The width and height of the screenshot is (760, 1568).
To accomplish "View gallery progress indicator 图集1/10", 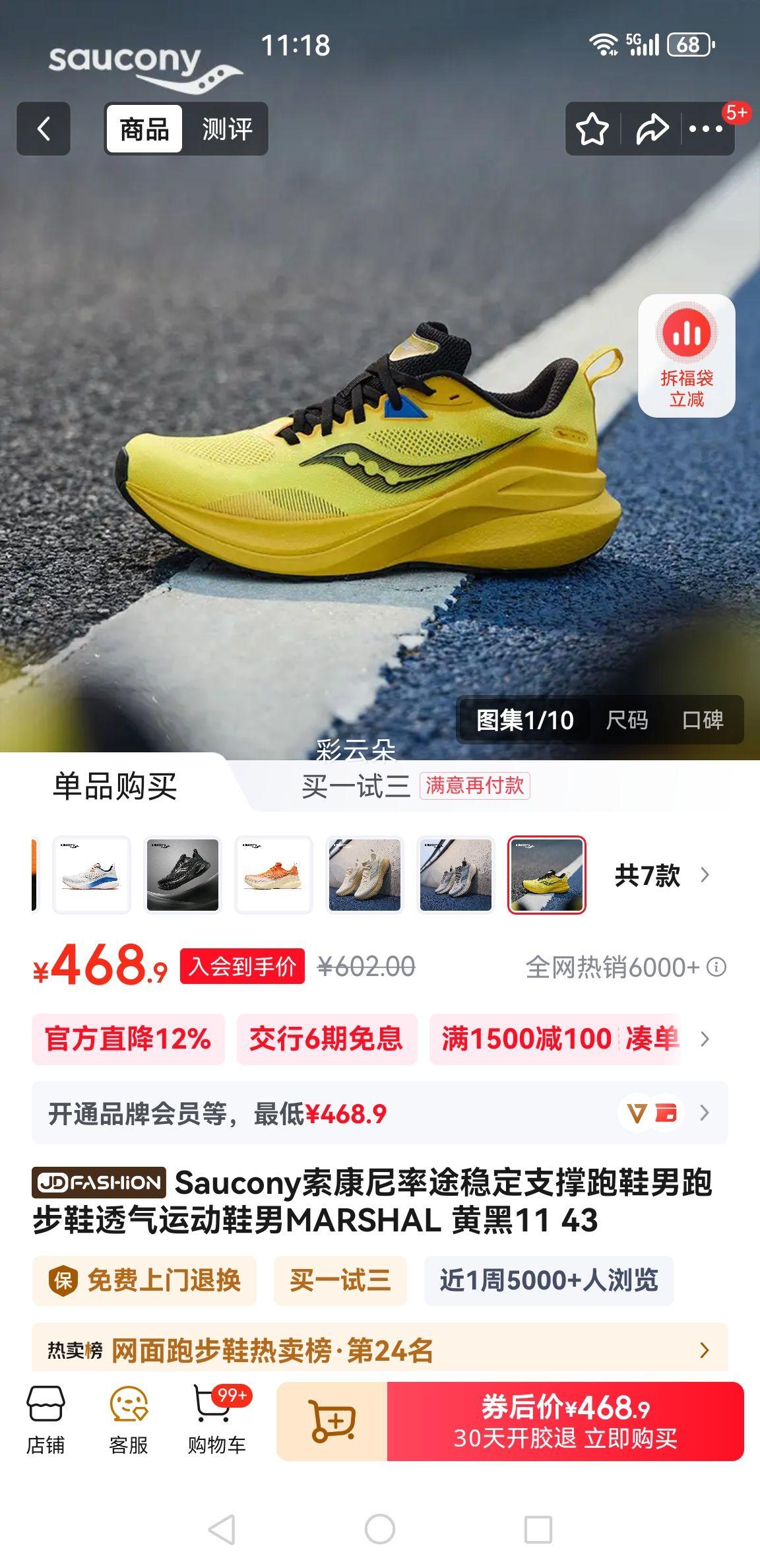I will (525, 722).
